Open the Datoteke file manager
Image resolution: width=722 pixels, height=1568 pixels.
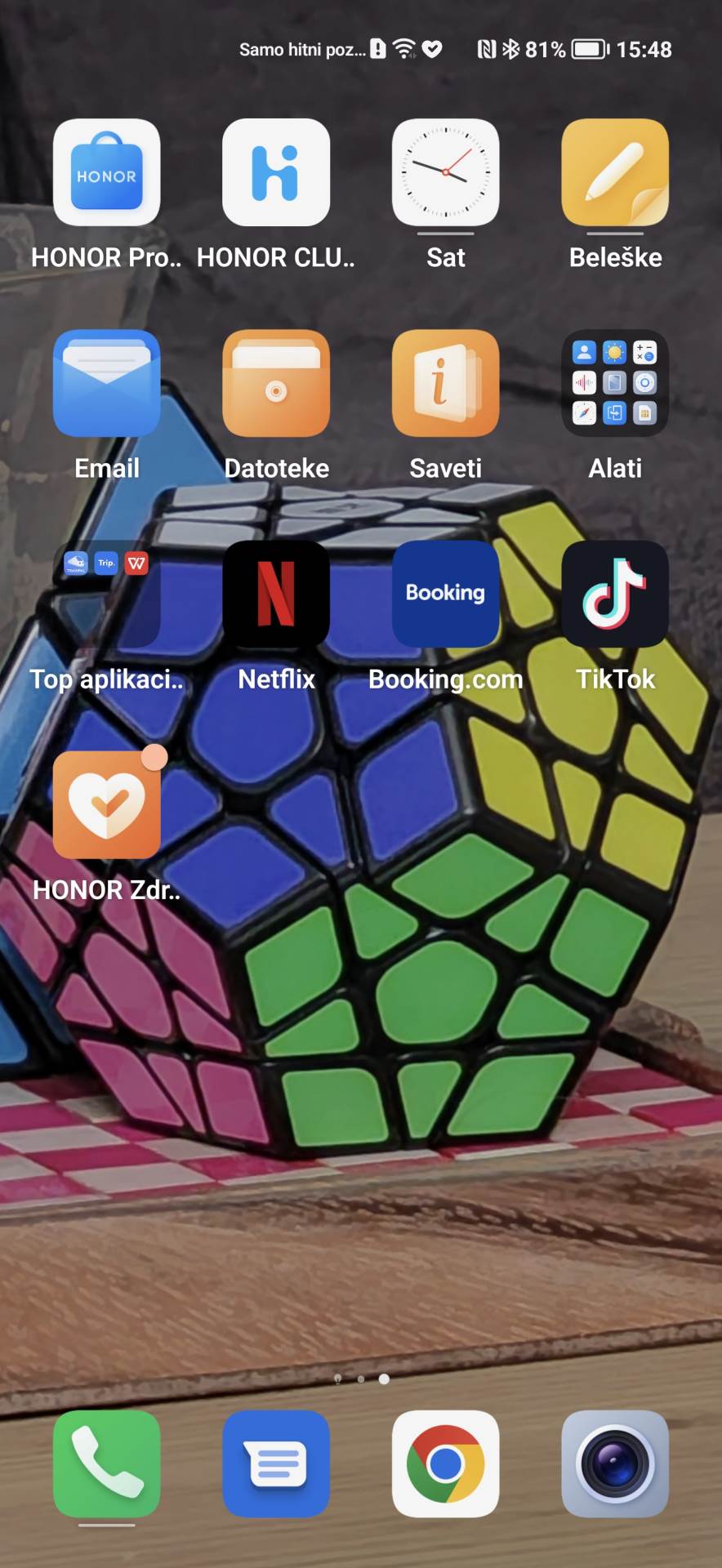point(276,383)
